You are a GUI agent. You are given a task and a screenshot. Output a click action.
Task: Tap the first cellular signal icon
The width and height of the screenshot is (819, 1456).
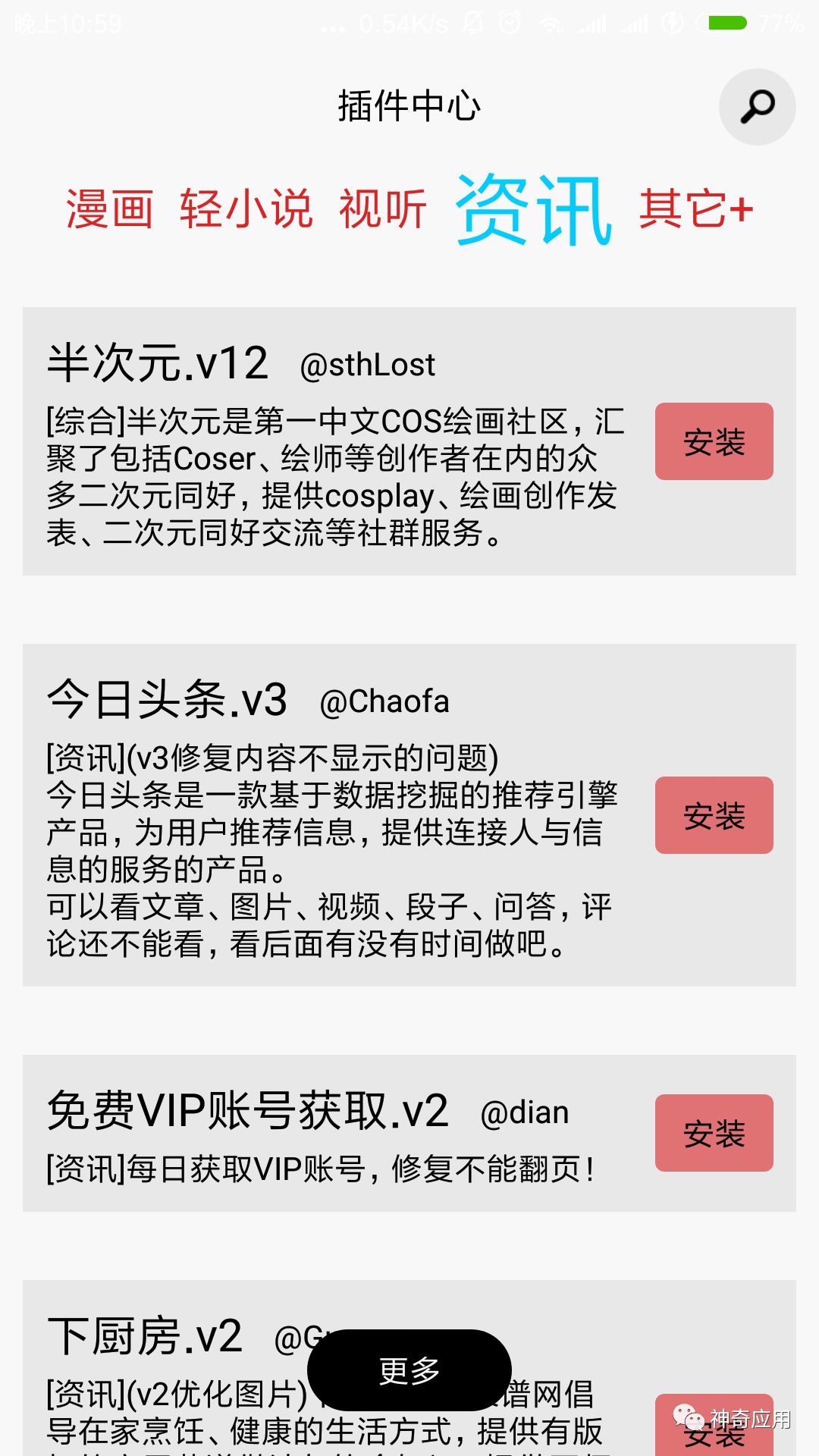[592, 23]
